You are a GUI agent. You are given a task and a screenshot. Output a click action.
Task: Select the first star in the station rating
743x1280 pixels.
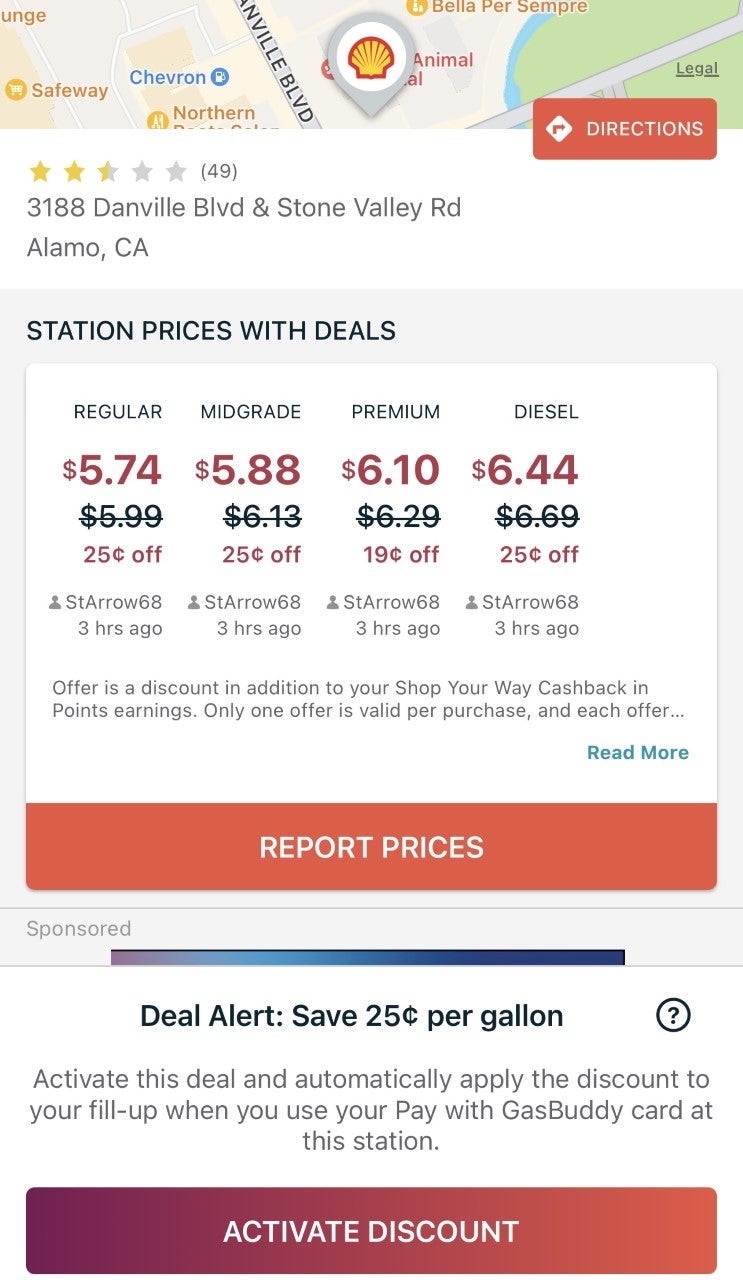(x=40, y=171)
